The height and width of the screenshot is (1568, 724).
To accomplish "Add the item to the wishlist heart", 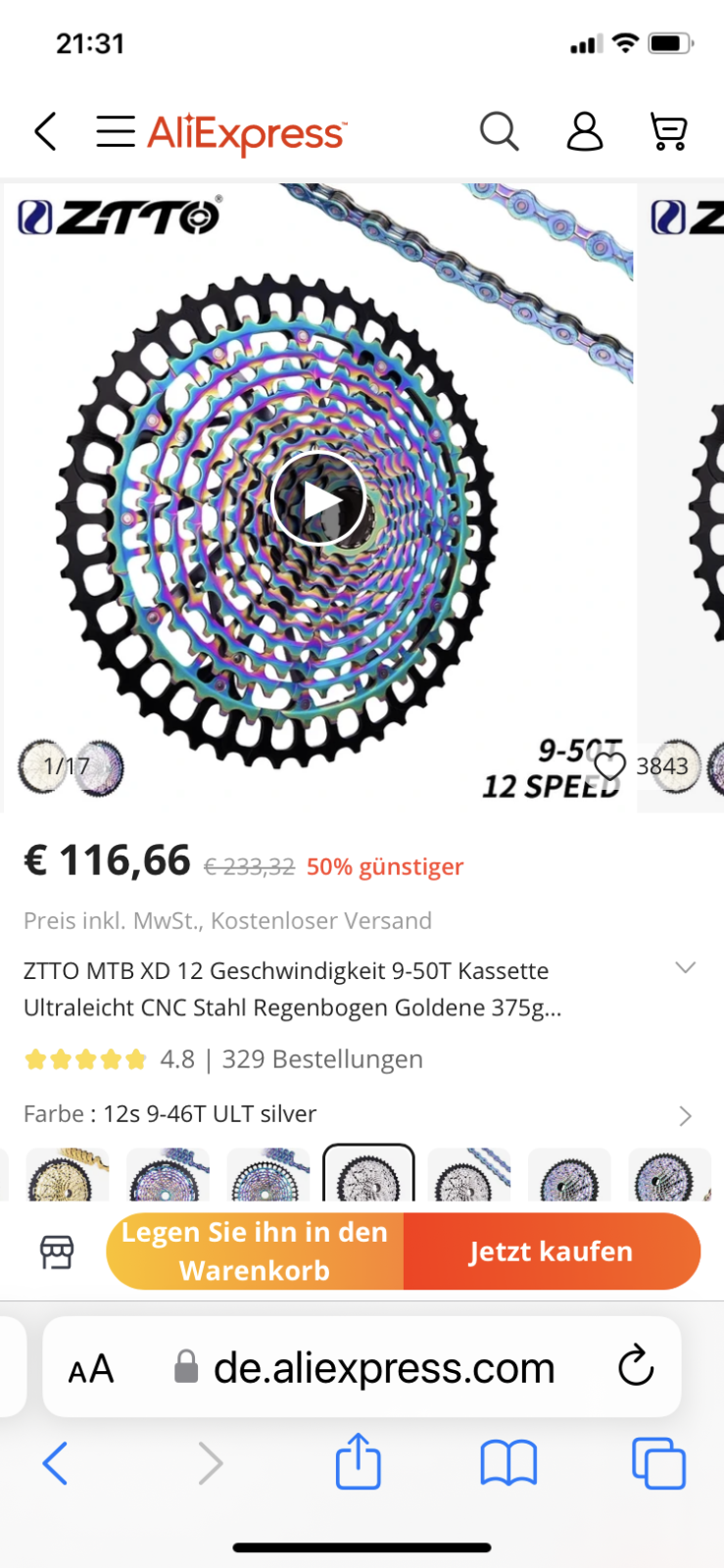I will pos(609,765).
